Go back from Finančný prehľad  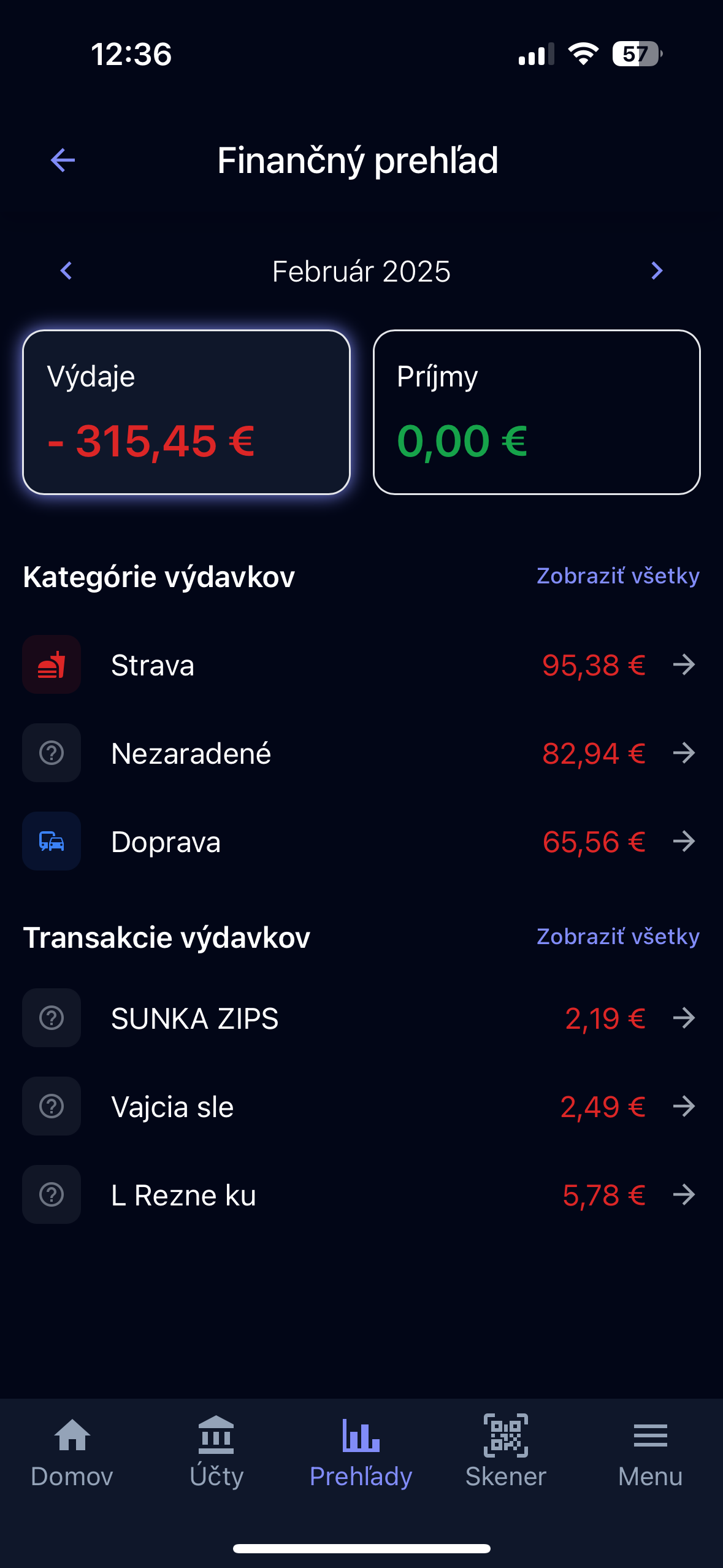point(63,161)
